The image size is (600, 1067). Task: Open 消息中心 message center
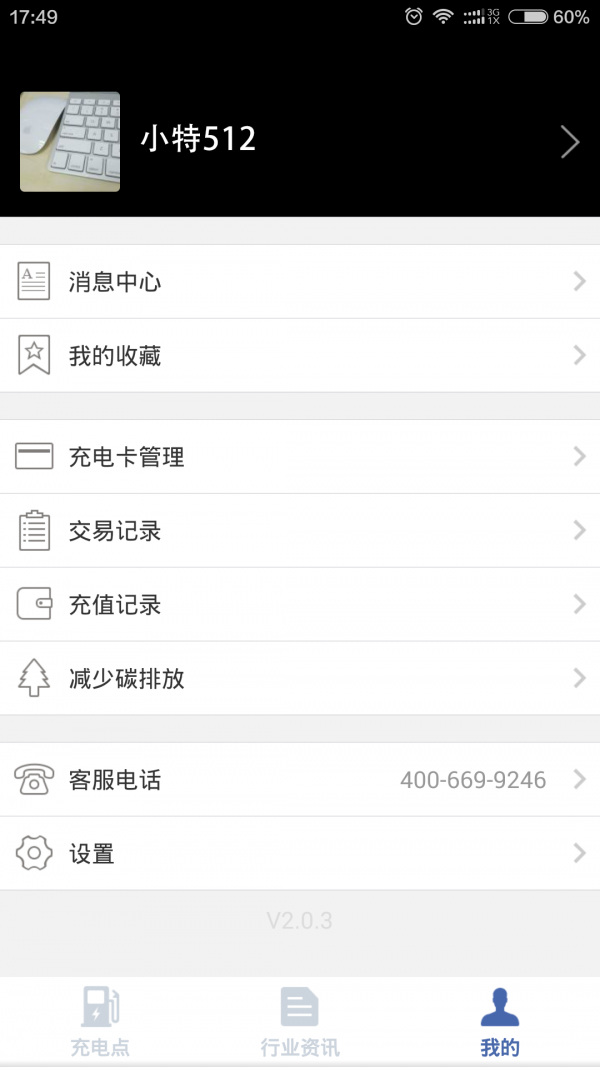tap(300, 282)
